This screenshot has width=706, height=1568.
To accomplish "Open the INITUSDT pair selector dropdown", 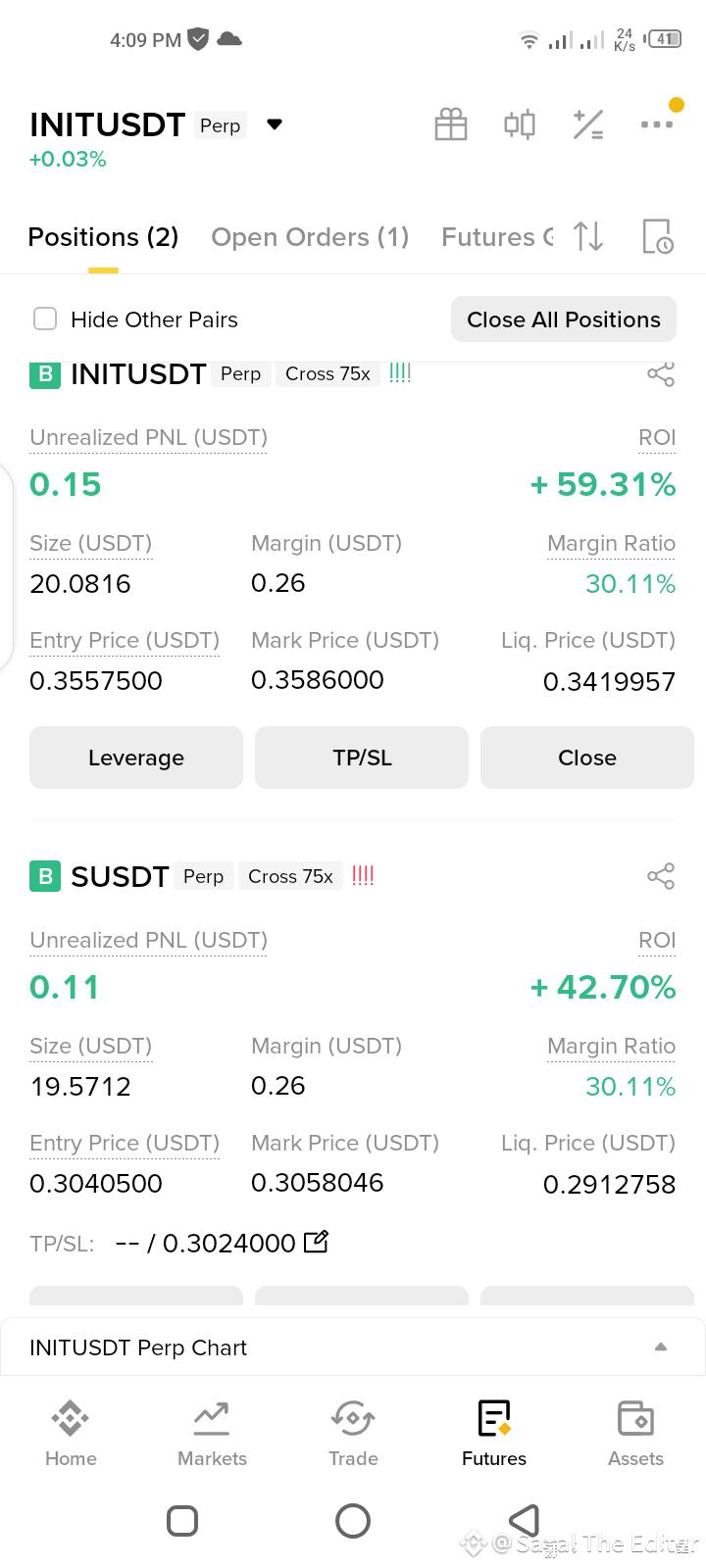I will pos(275,124).
